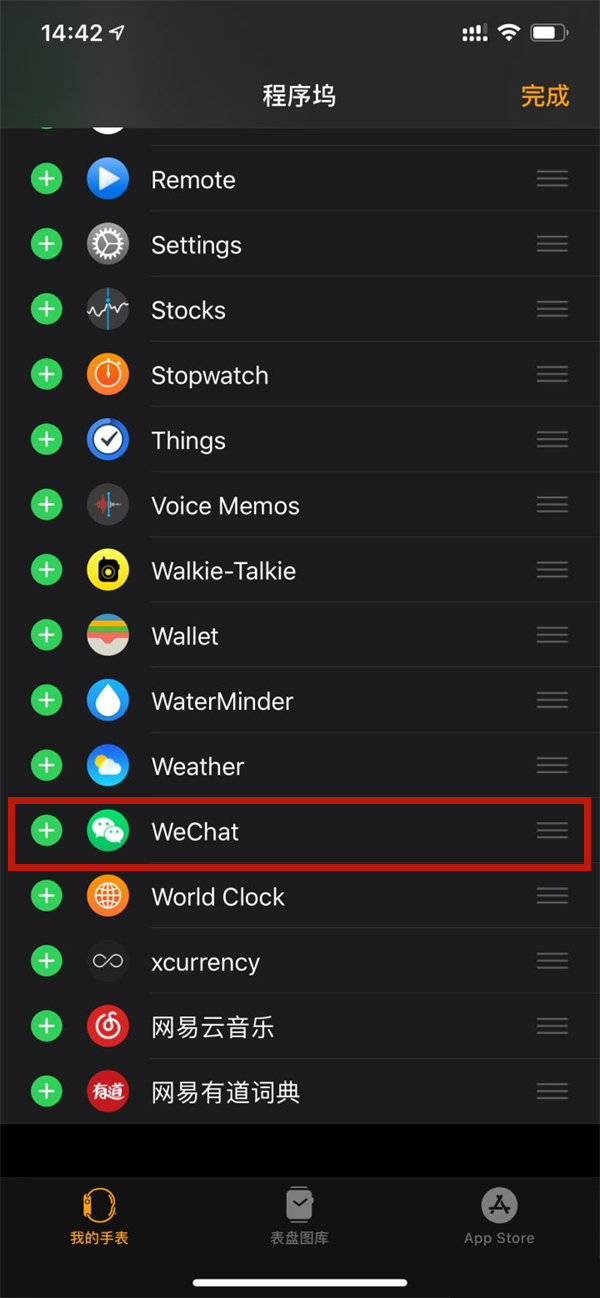The image size is (600, 1298).
Task: Add WeChat to the Dock
Action: pyautogui.click(x=46, y=831)
